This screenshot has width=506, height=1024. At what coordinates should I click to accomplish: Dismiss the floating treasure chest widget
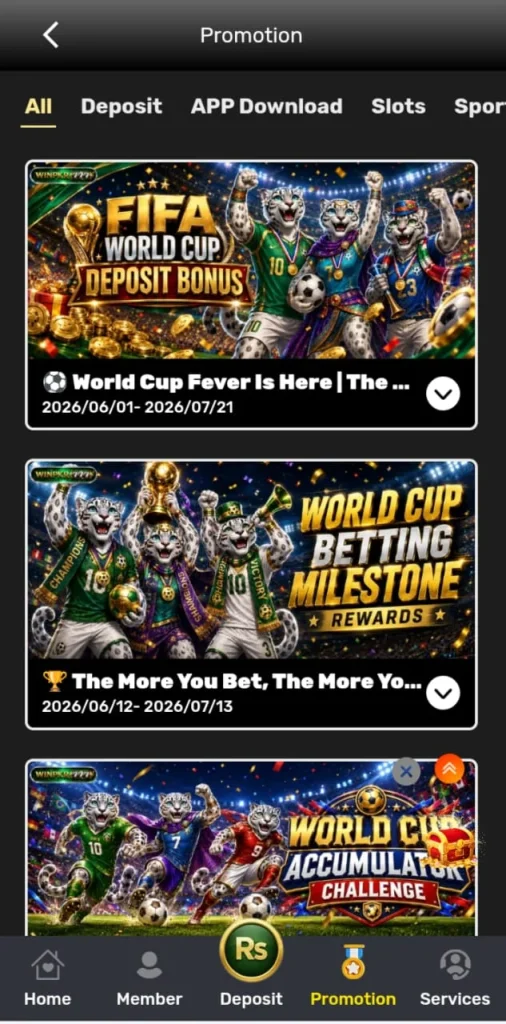(x=406, y=772)
